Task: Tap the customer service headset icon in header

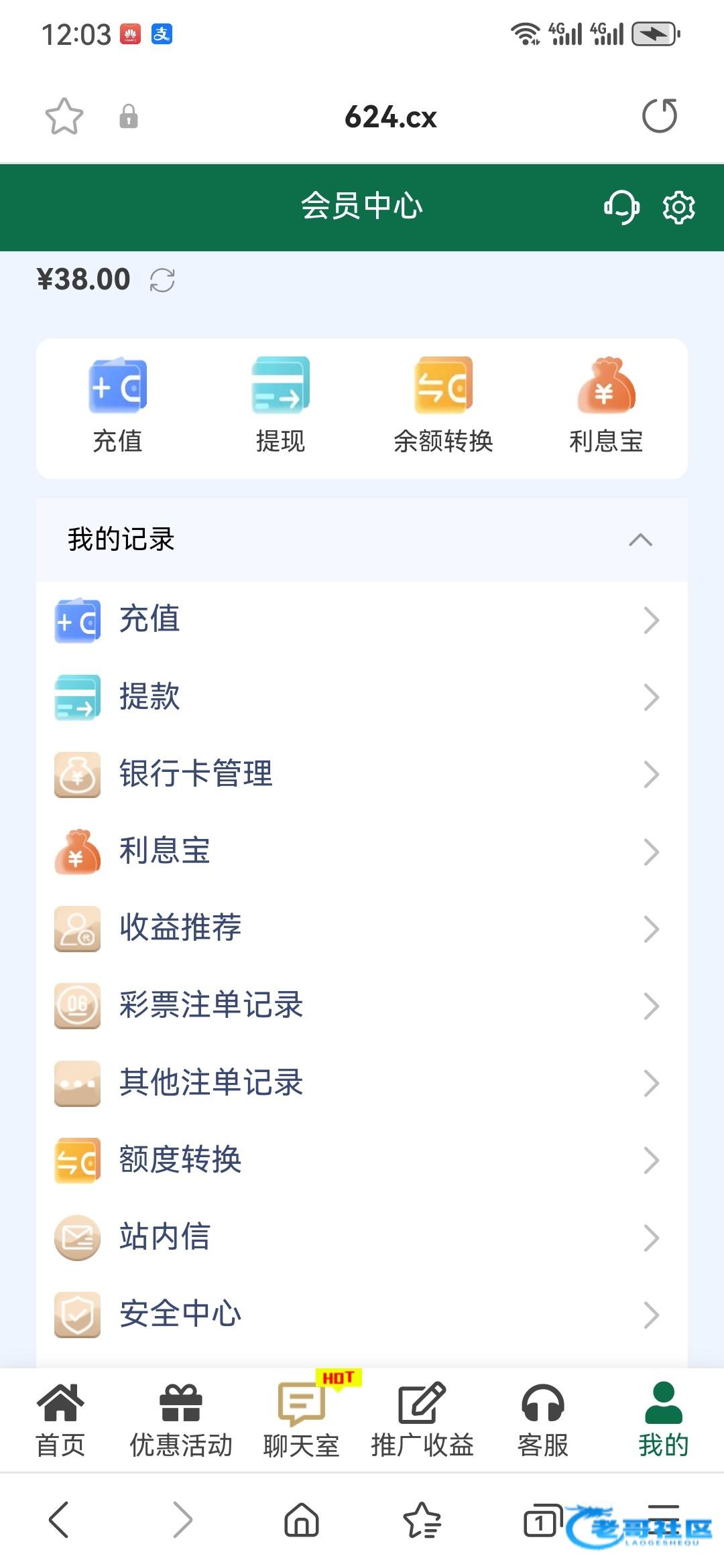Action: 621,207
